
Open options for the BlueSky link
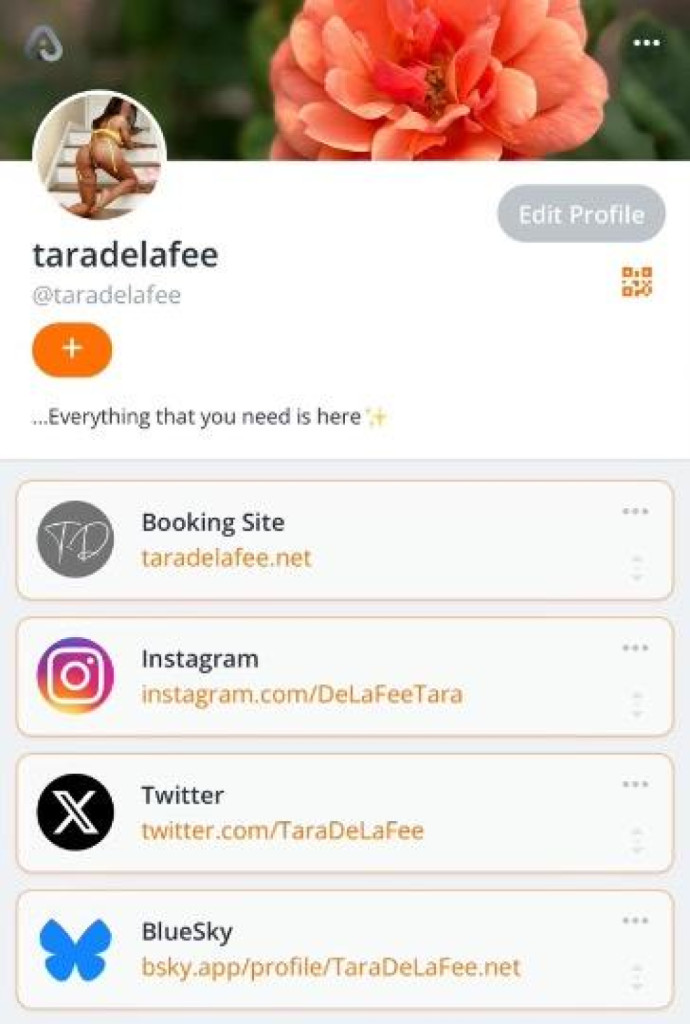635,921
